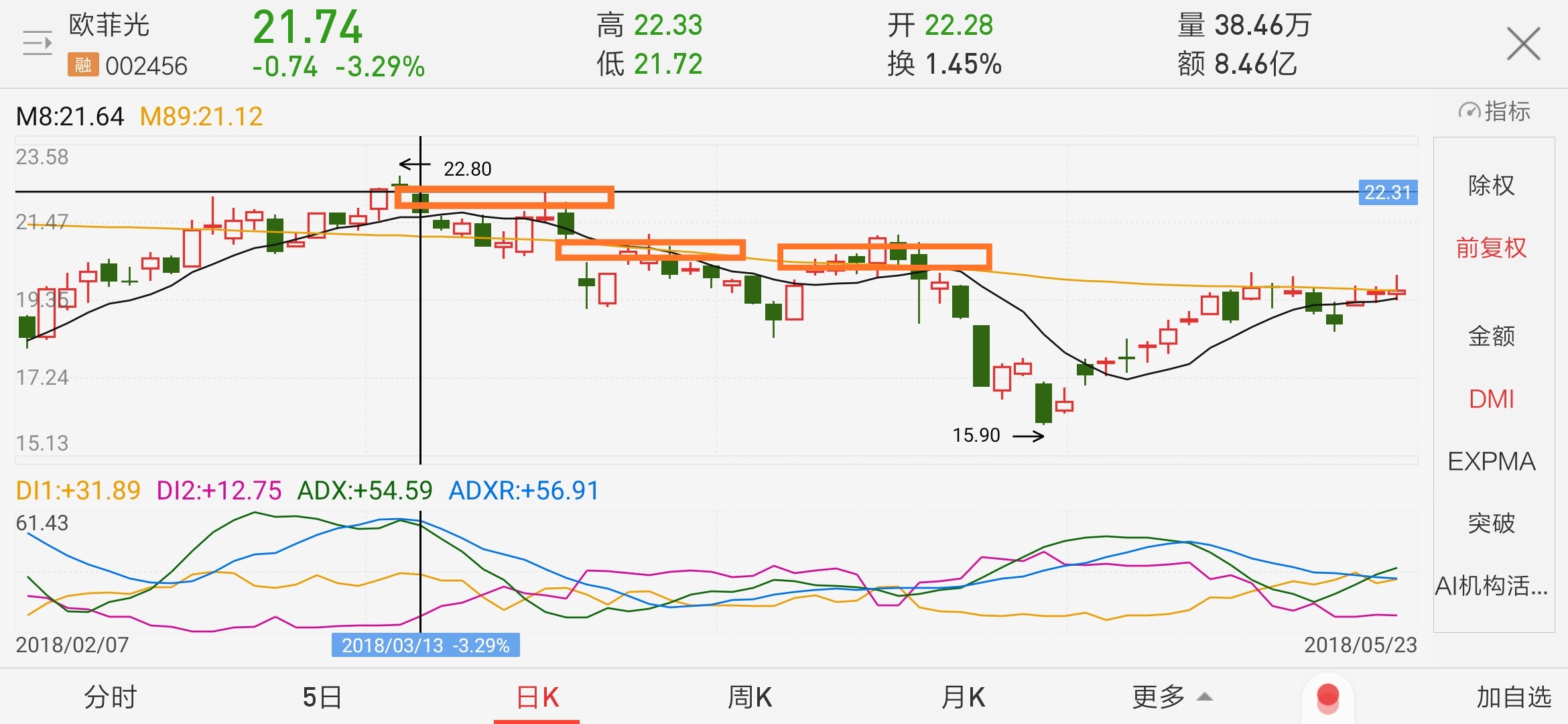The image size is (1568, 724).
Task: Show the 突破 indicator
Action: click(1492, 523)
